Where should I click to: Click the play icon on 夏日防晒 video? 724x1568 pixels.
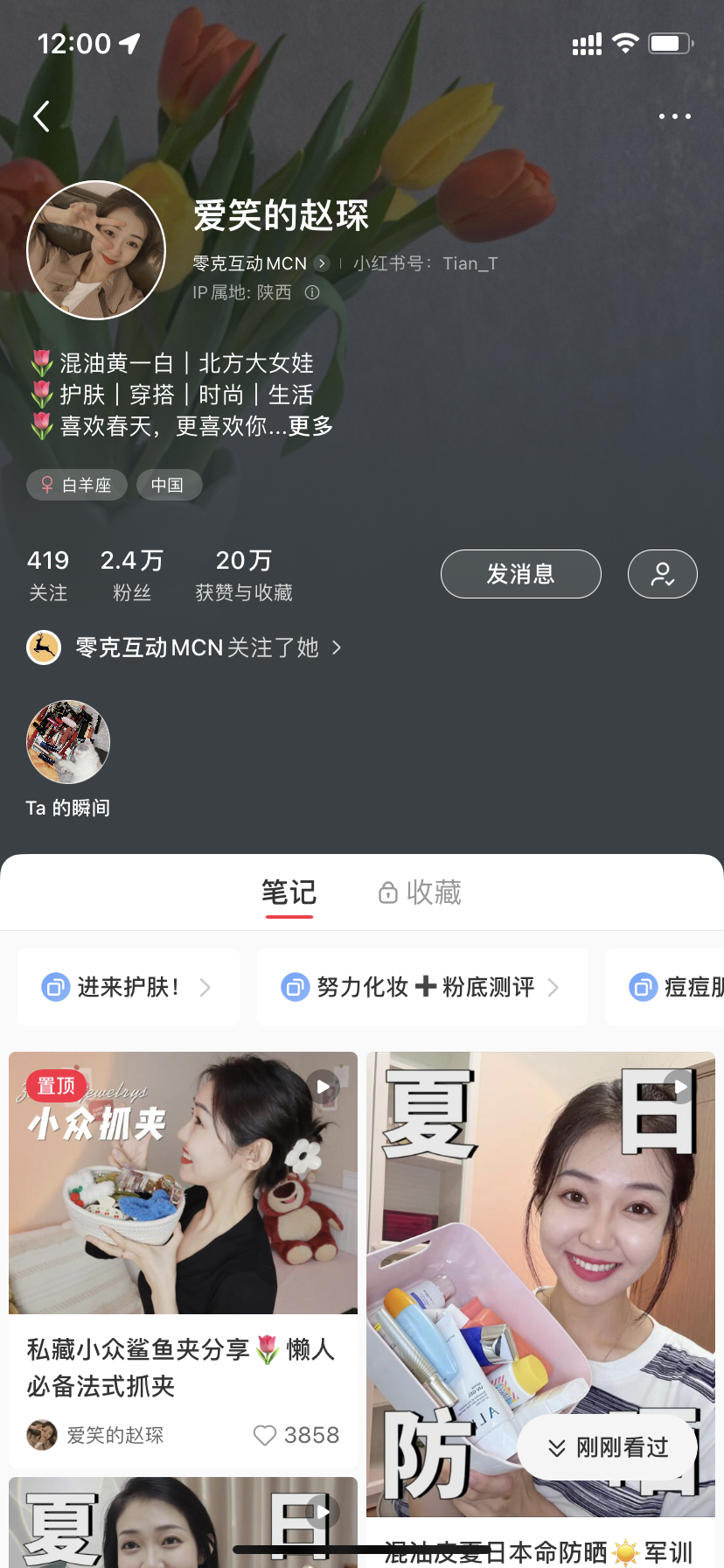click(680, 1087)
